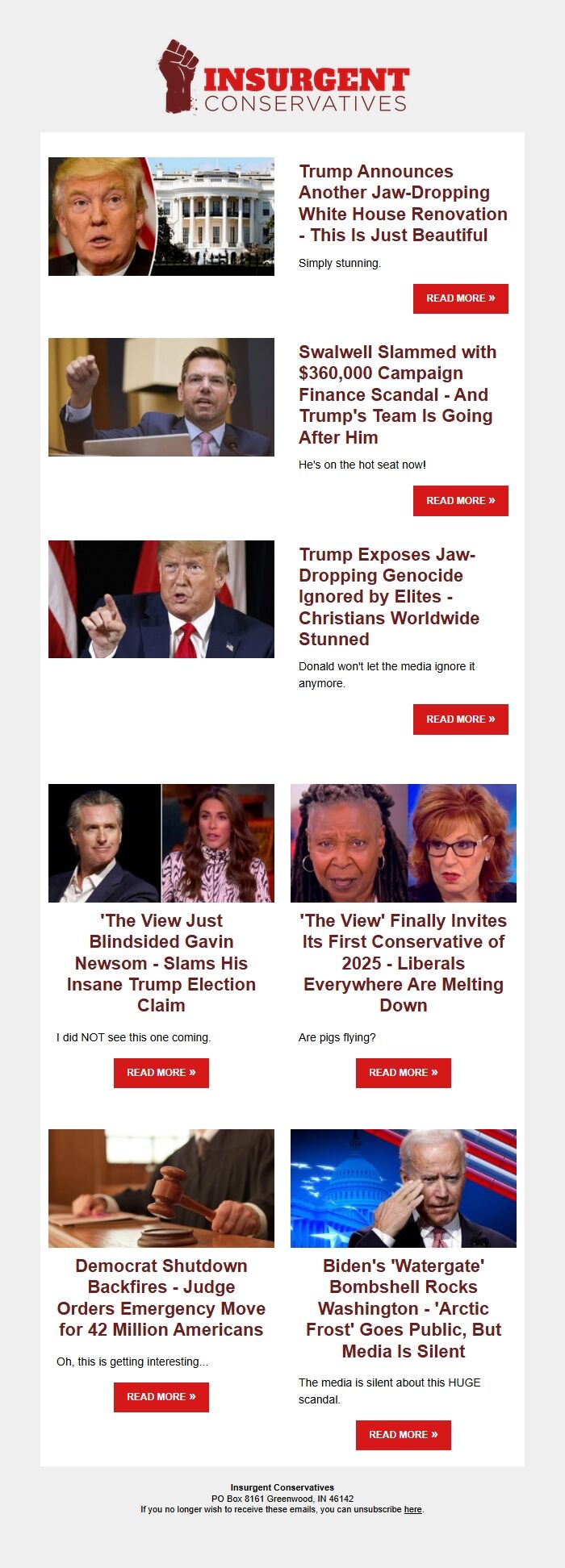This screenshot has width=565, height=1568.
Task: Open the Swalwell pointing photo
Action: pos(161,397)
